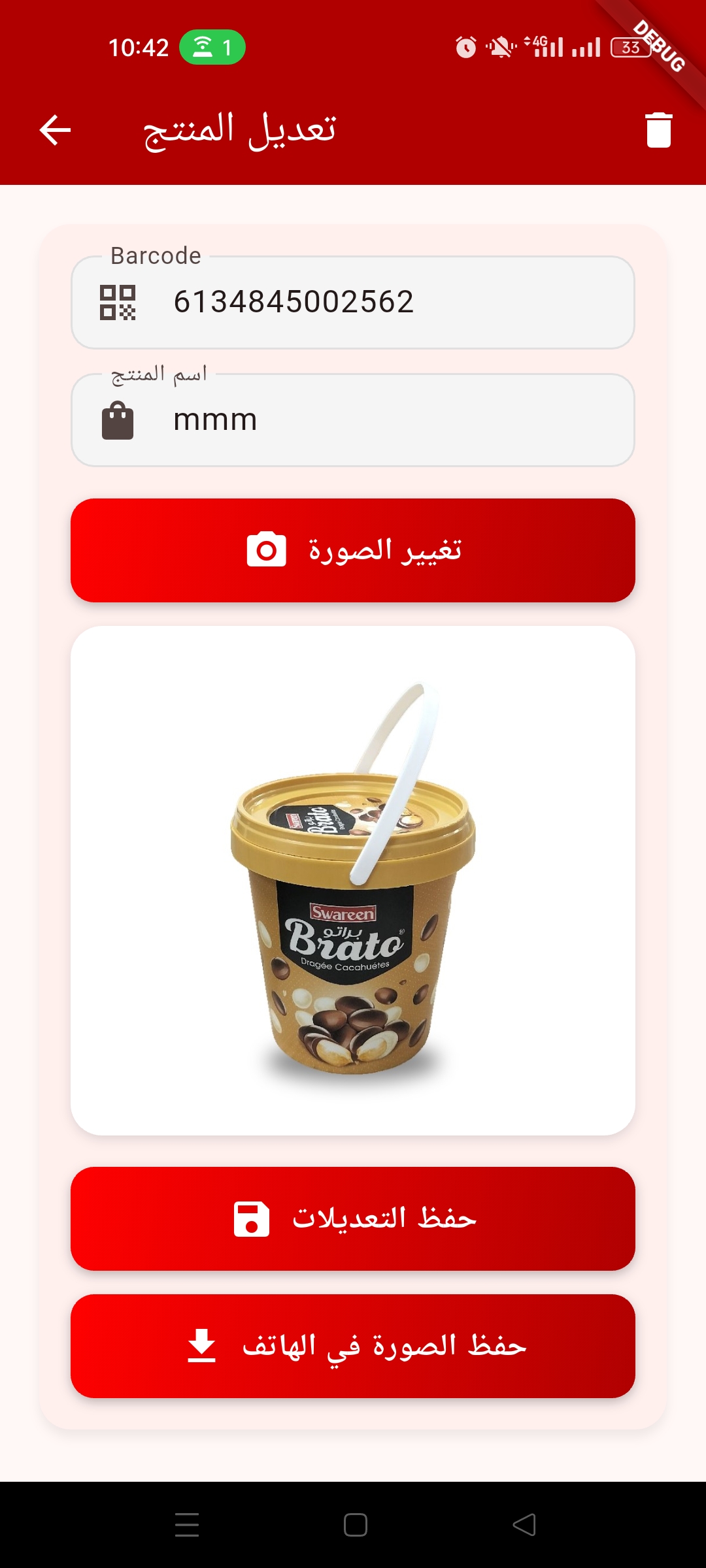
Task: Tap the تغيير الصورة button
Action: (353, 550)
